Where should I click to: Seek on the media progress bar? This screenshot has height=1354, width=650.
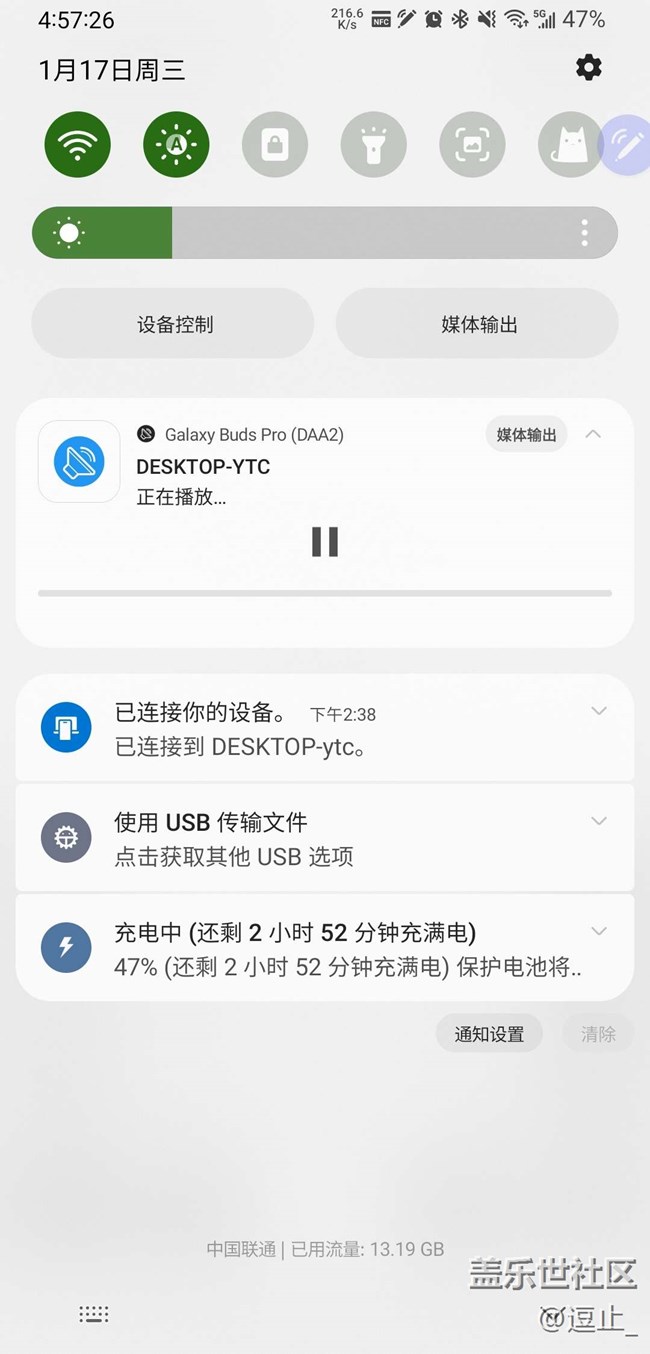click(324, 593)
